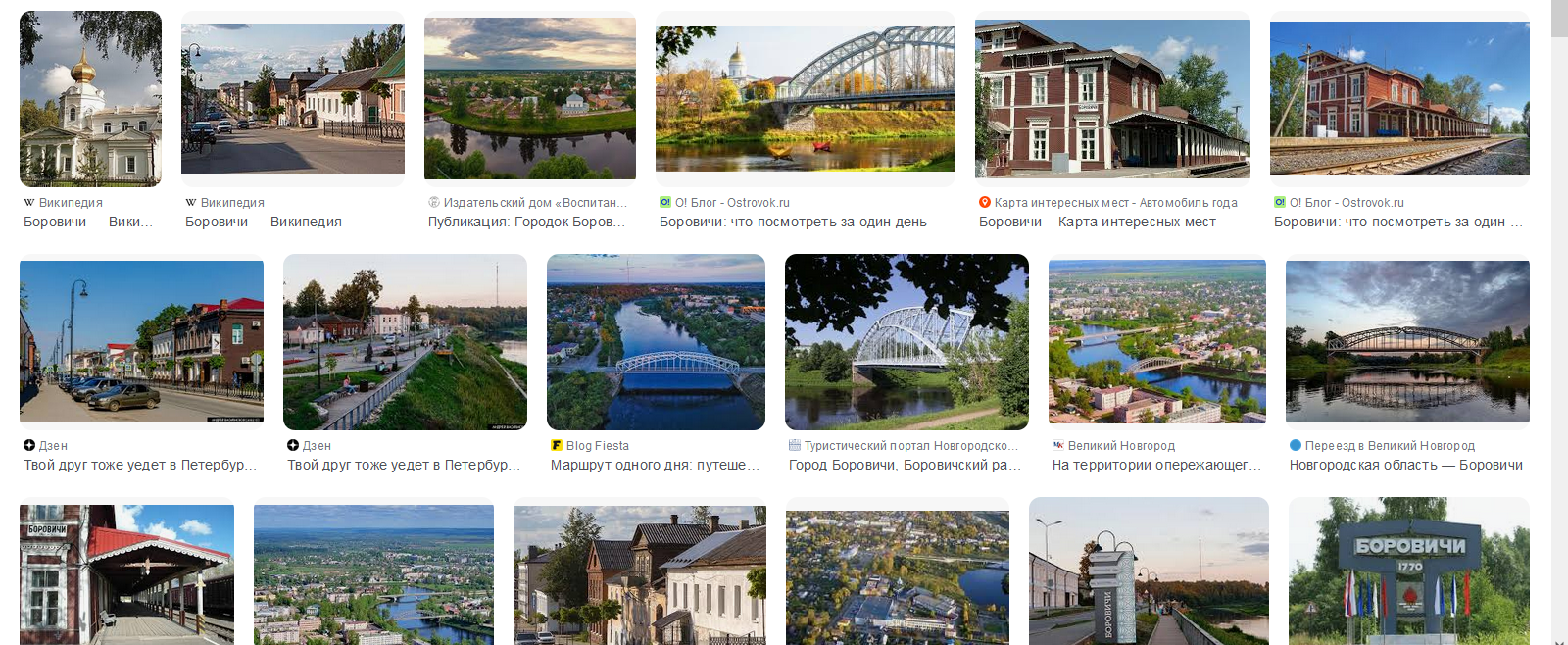1568x645 pixels.
Task: Open the Ostrovok.ru bridge photo «что посмотреть за один день»
Action: coord(805,98)
